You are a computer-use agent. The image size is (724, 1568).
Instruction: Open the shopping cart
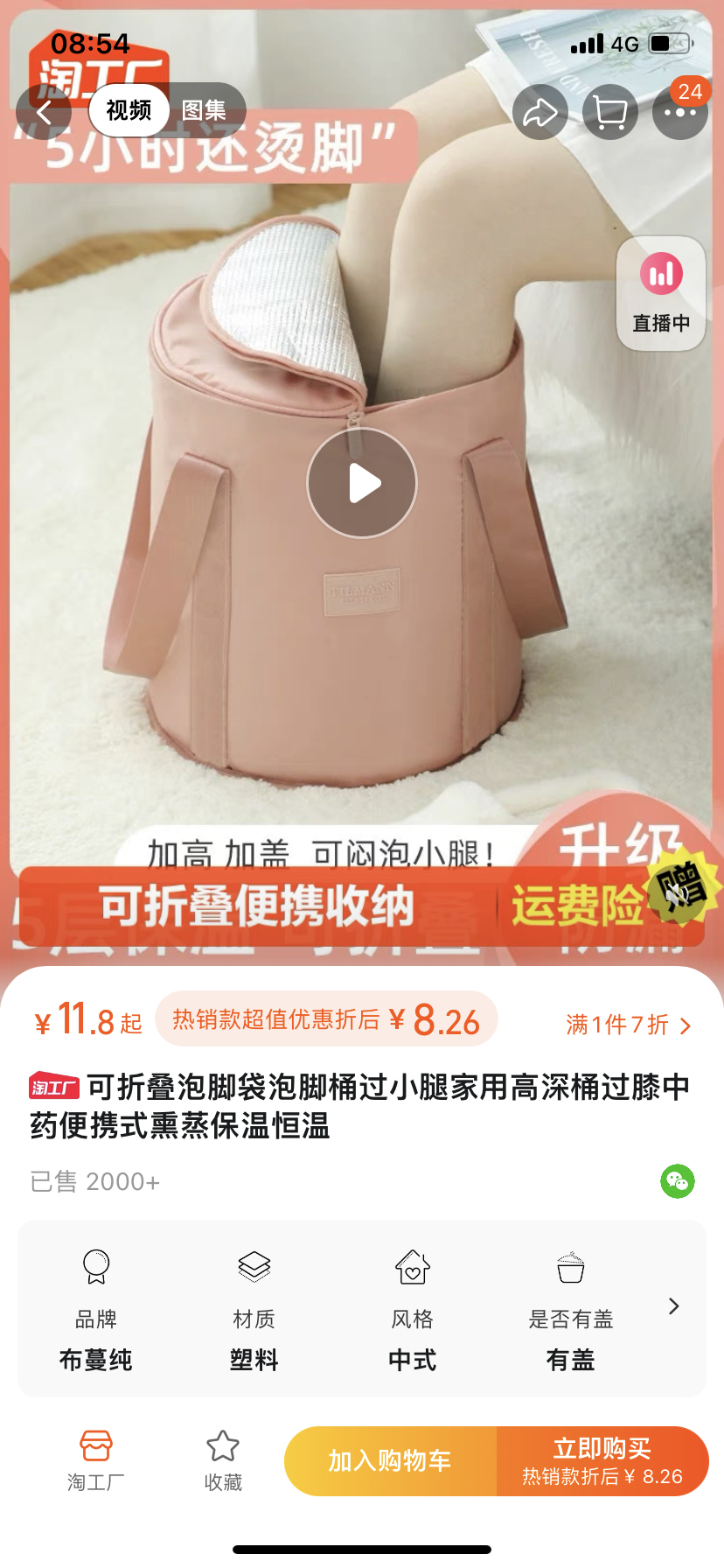point(609,112)
